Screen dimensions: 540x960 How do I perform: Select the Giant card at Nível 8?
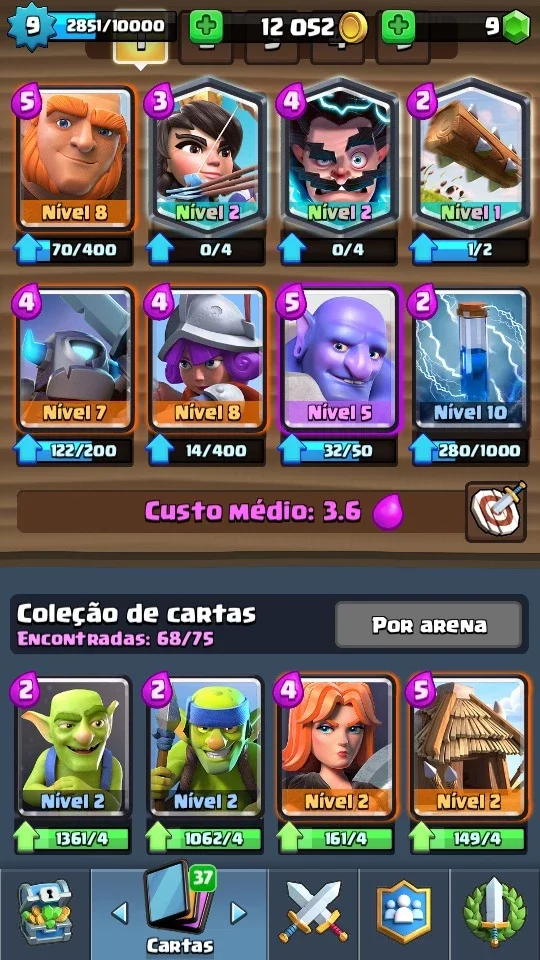click(75, 157)
